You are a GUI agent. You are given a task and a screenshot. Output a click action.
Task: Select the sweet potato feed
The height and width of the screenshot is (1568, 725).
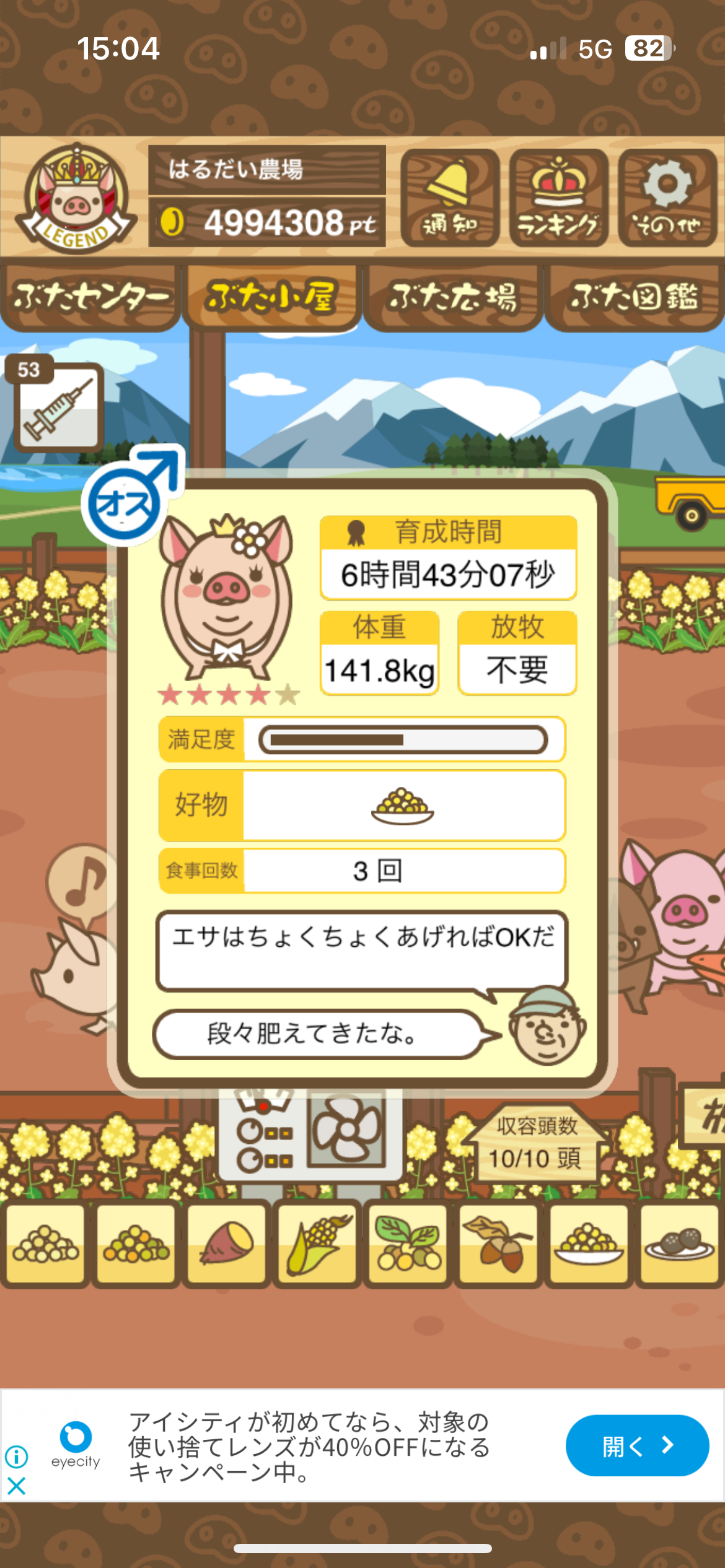click(227, 1244)
